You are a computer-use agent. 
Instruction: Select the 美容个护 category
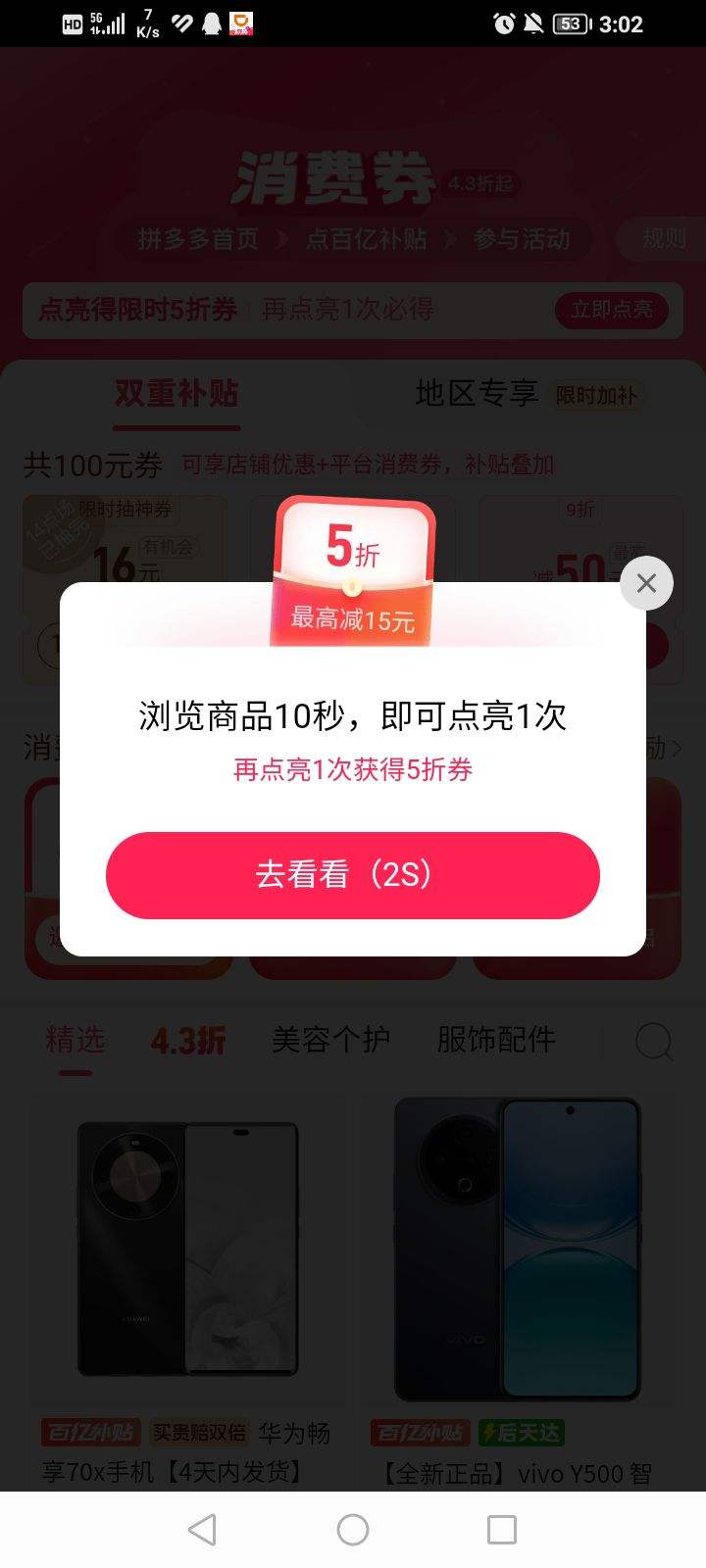(x=331, y=1039)
